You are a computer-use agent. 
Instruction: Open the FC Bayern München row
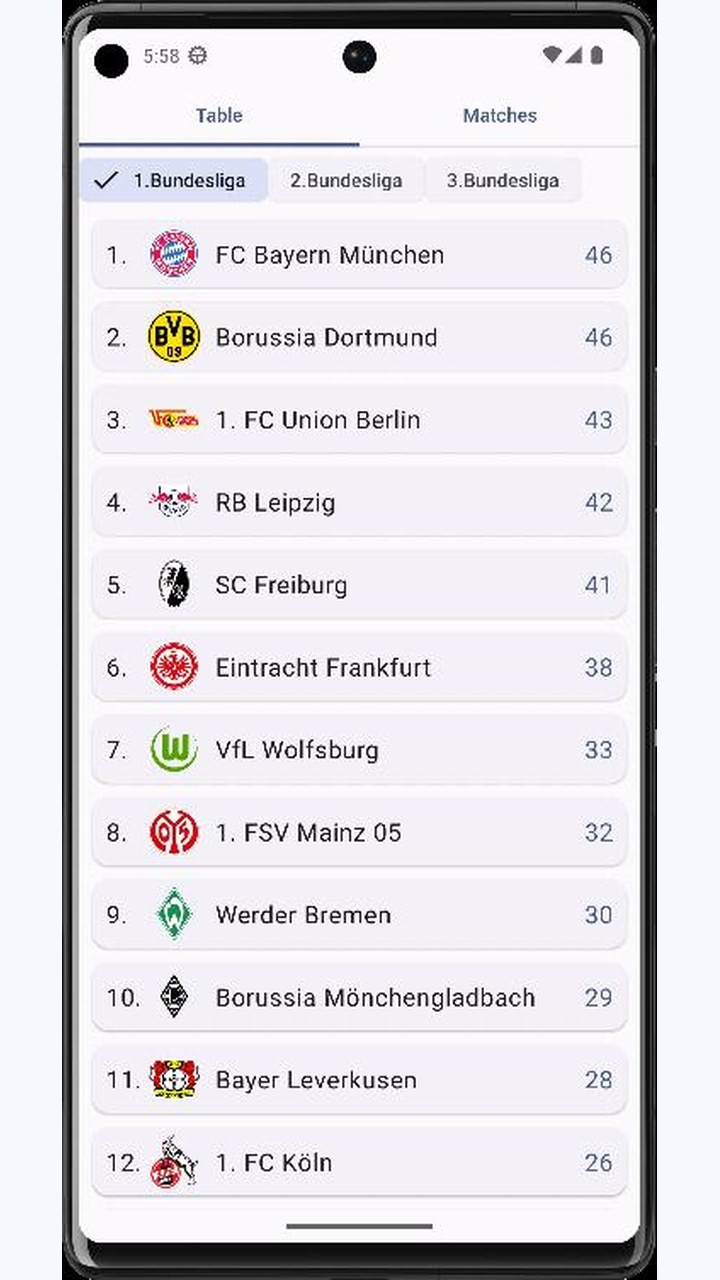pyautogui.click(x=359, y=255)
